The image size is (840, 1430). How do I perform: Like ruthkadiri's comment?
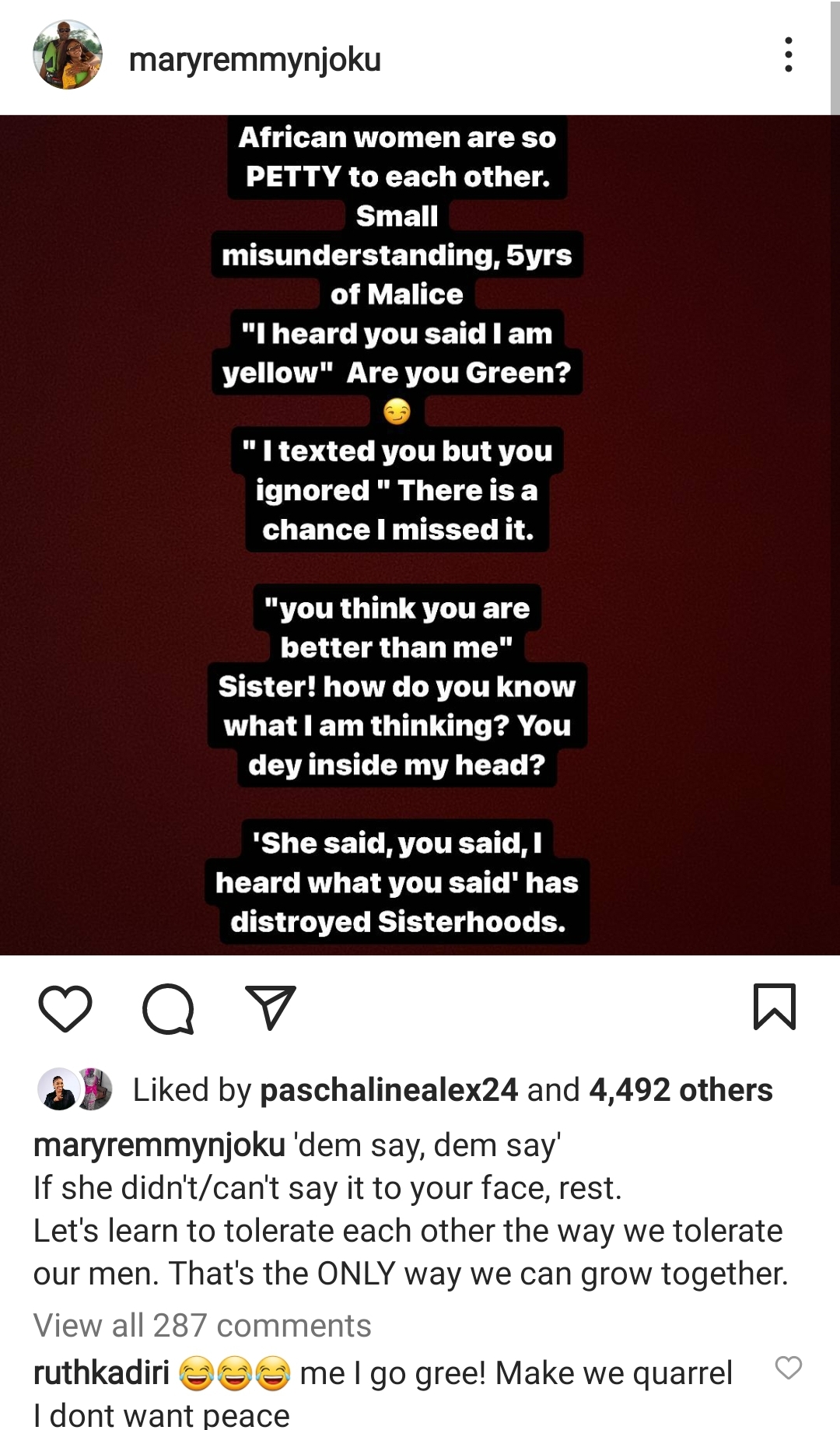(x=789, y=1368)
